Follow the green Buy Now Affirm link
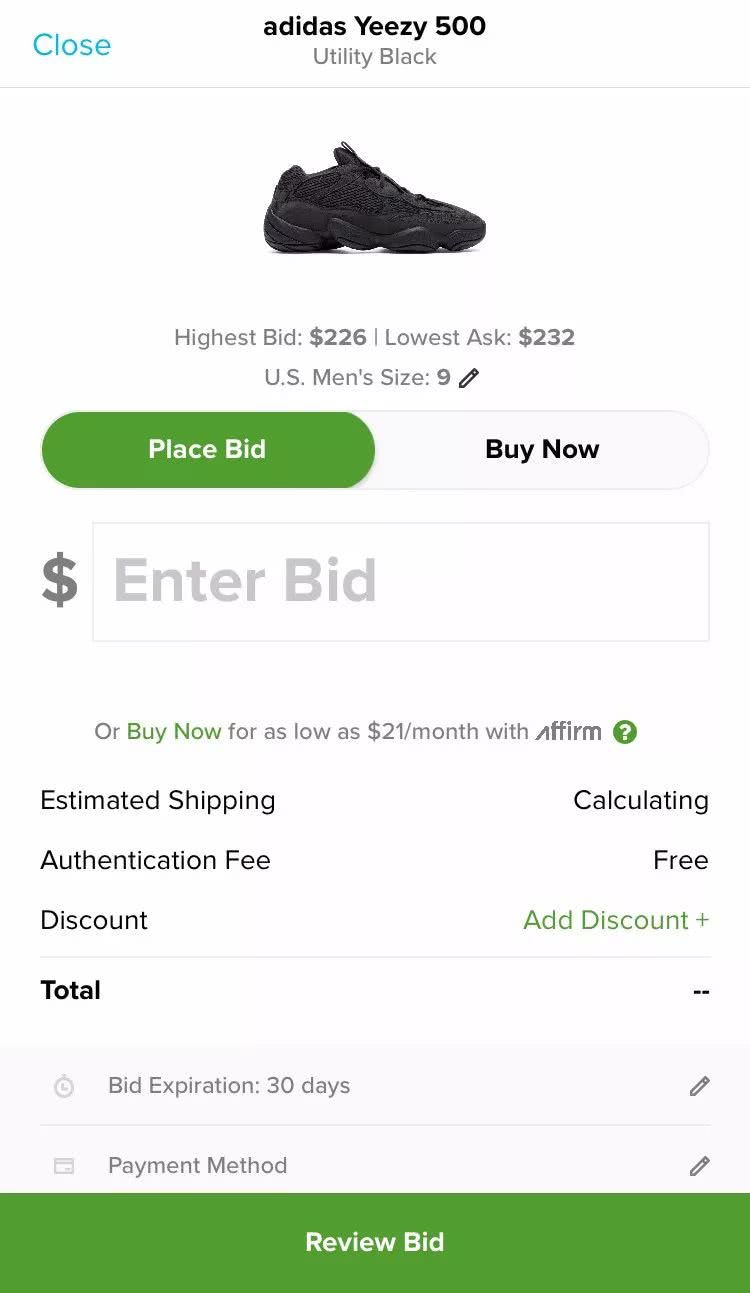This screenshot has width=750, height=1293. (174, 731)
